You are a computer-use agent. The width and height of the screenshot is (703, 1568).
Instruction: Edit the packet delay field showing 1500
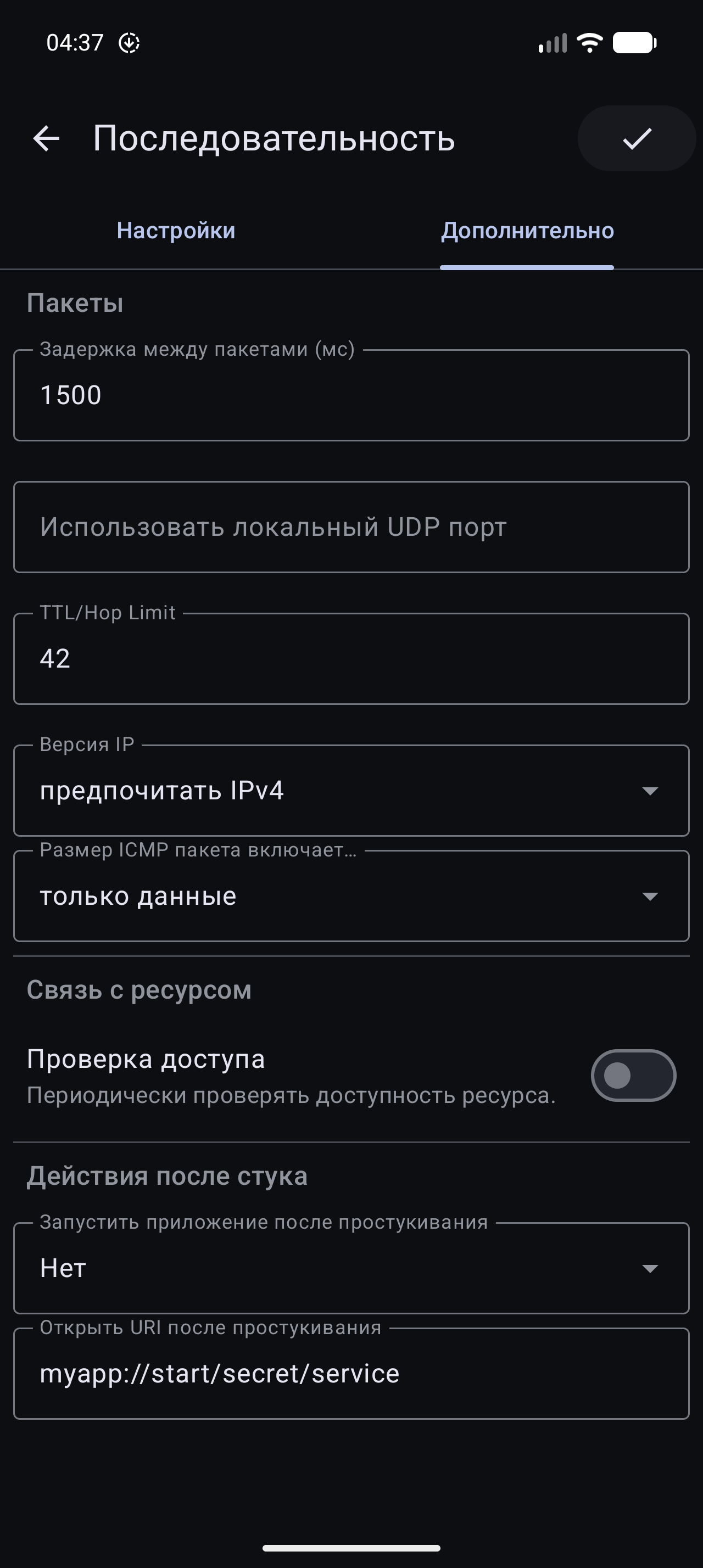[x=351, y=396]
